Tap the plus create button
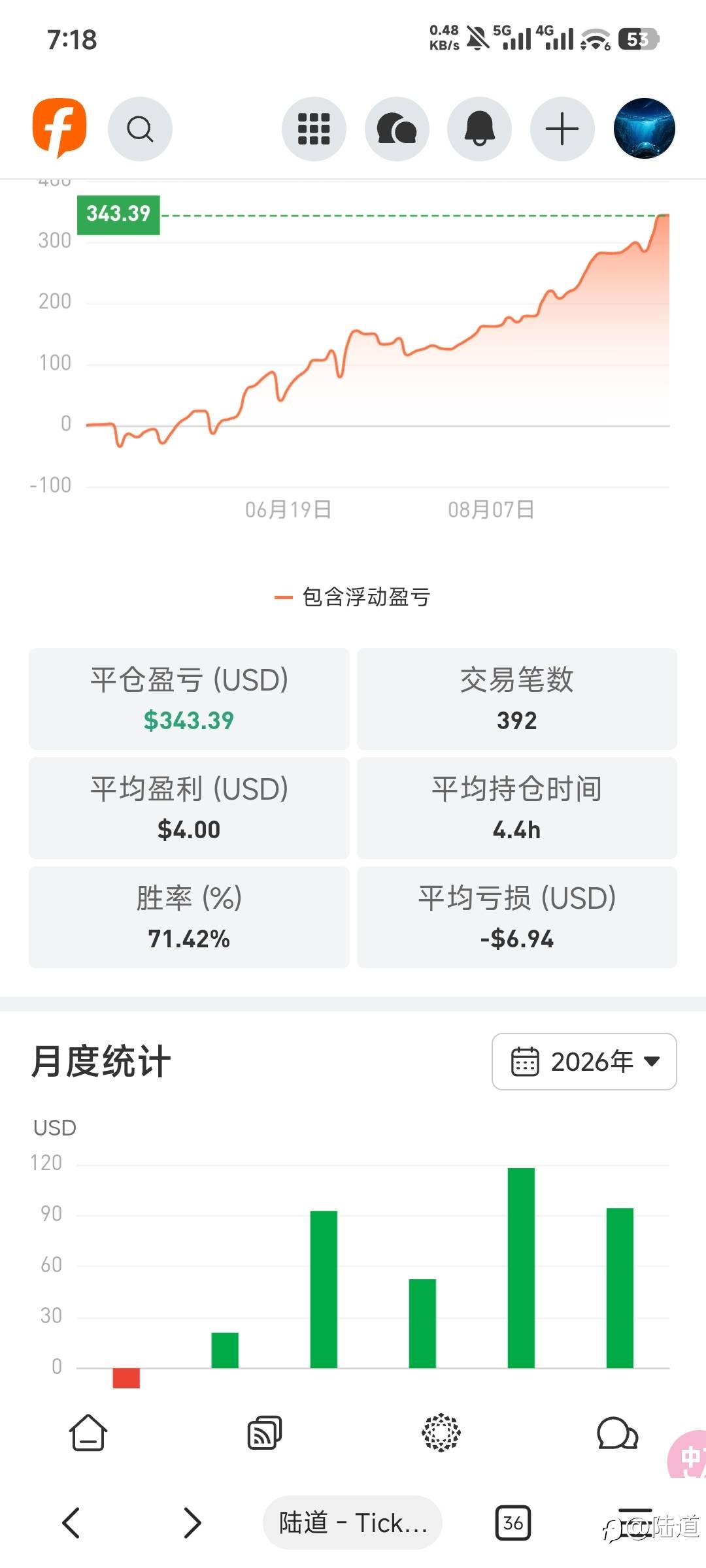This screenshot has height=1568, width=706. click(562, 129)
